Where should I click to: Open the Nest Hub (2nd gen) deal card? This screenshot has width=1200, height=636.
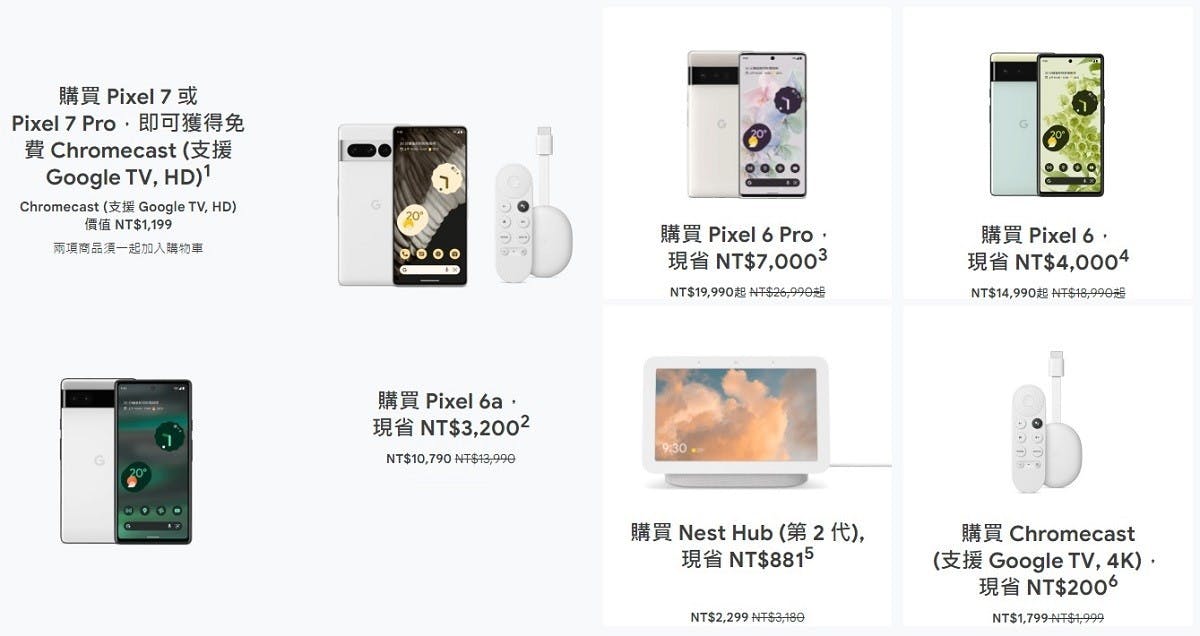point(747,546)
